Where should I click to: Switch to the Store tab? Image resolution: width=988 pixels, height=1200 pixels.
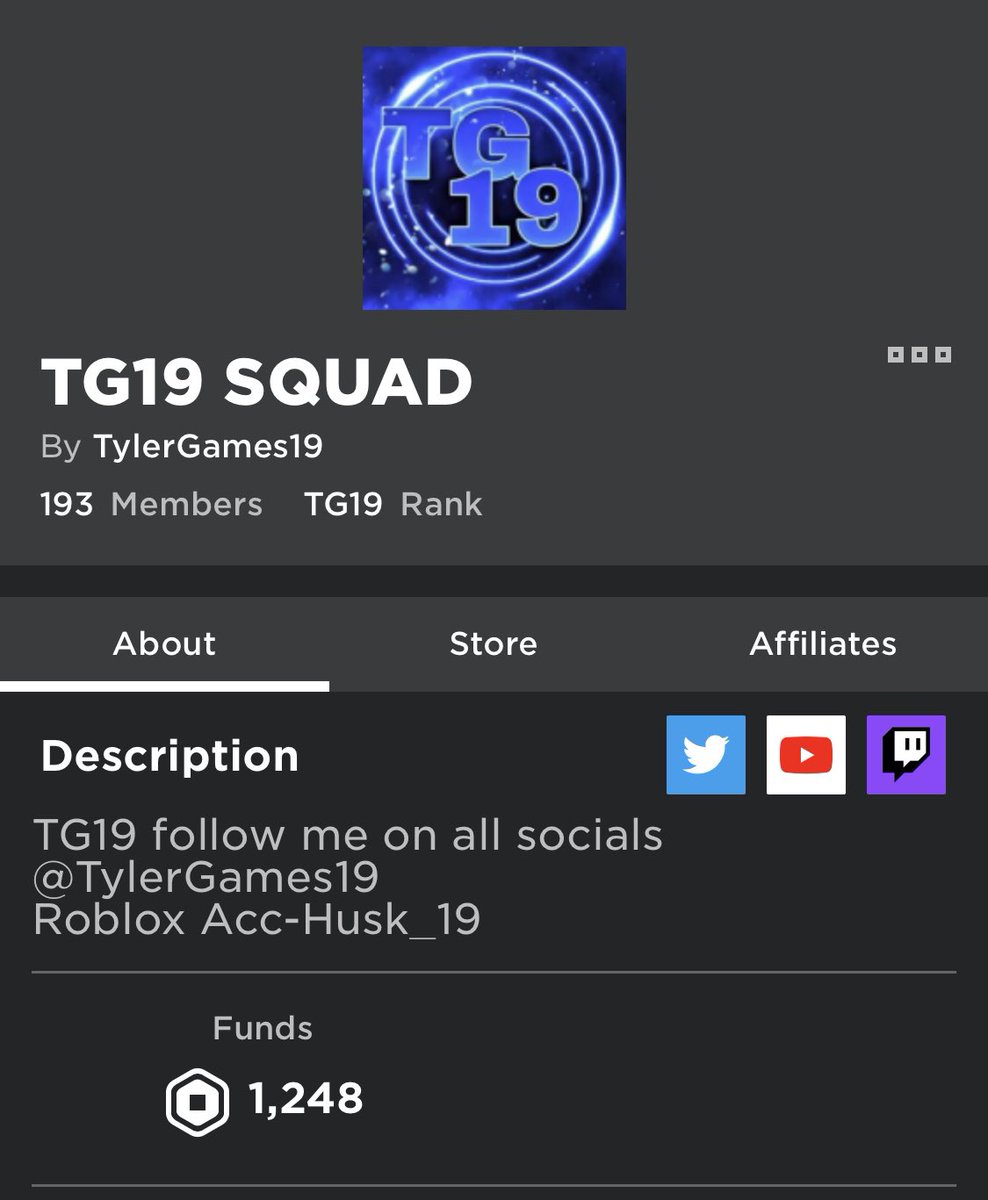[x=494, y=643]
